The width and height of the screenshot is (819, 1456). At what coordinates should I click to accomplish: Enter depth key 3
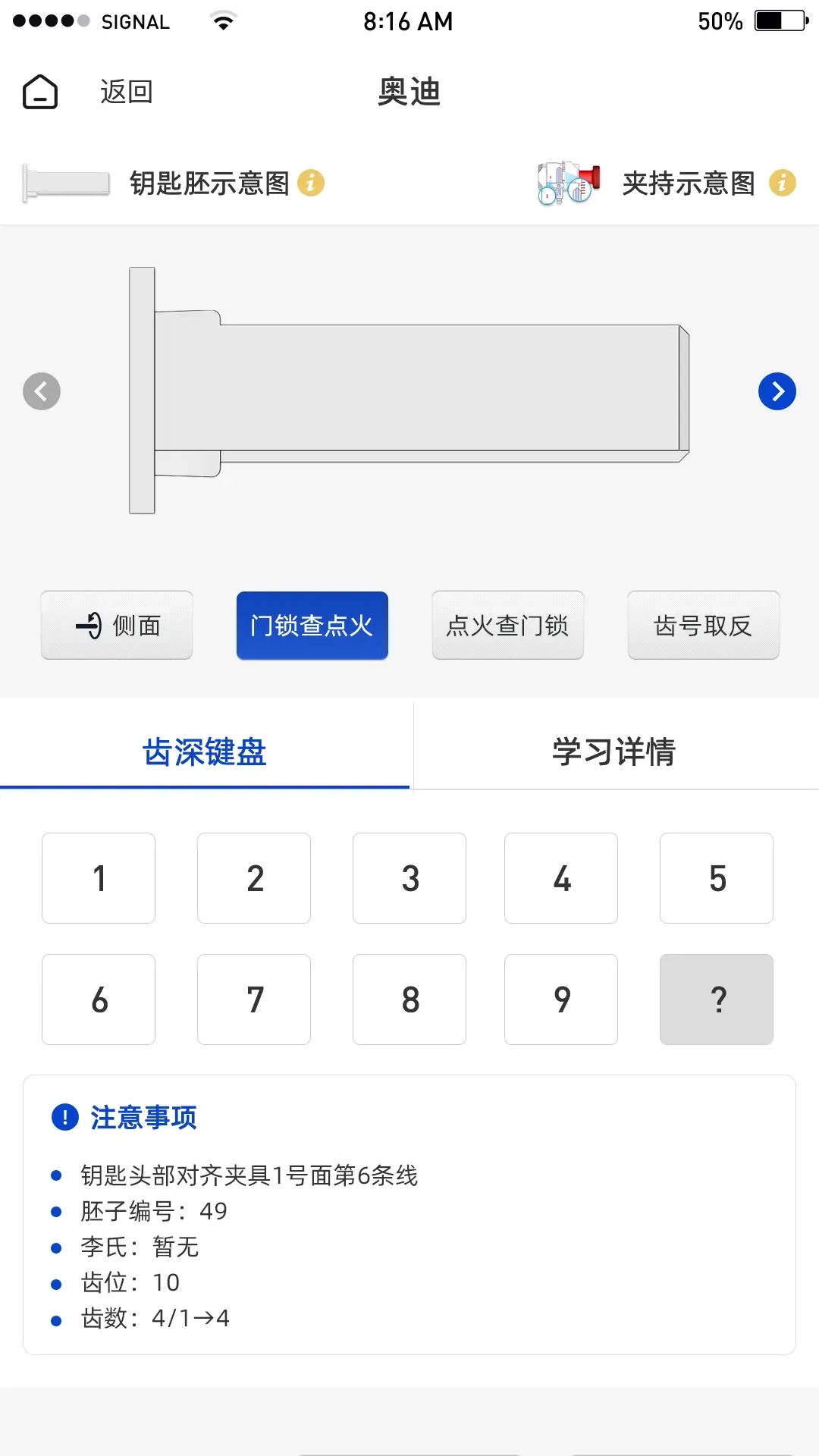point(409,878)
